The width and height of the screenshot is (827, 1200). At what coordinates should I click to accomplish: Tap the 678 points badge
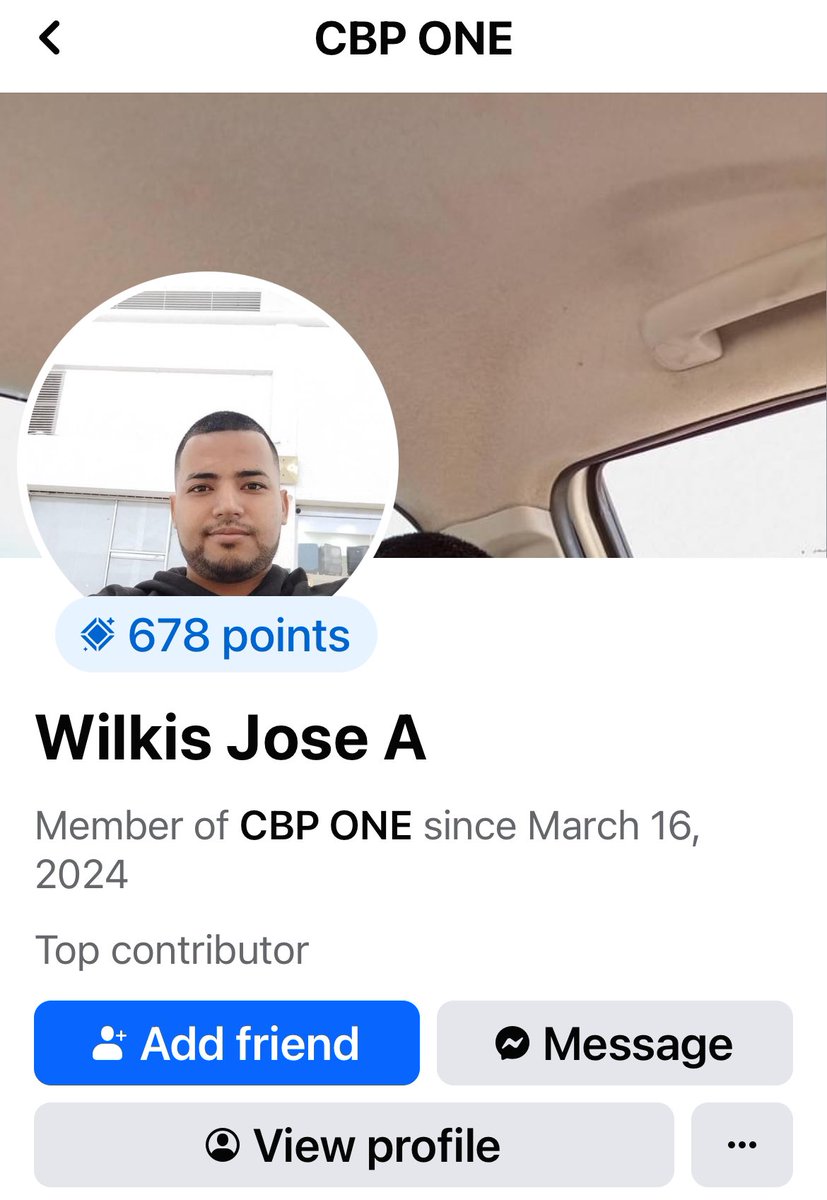[216, 635]
